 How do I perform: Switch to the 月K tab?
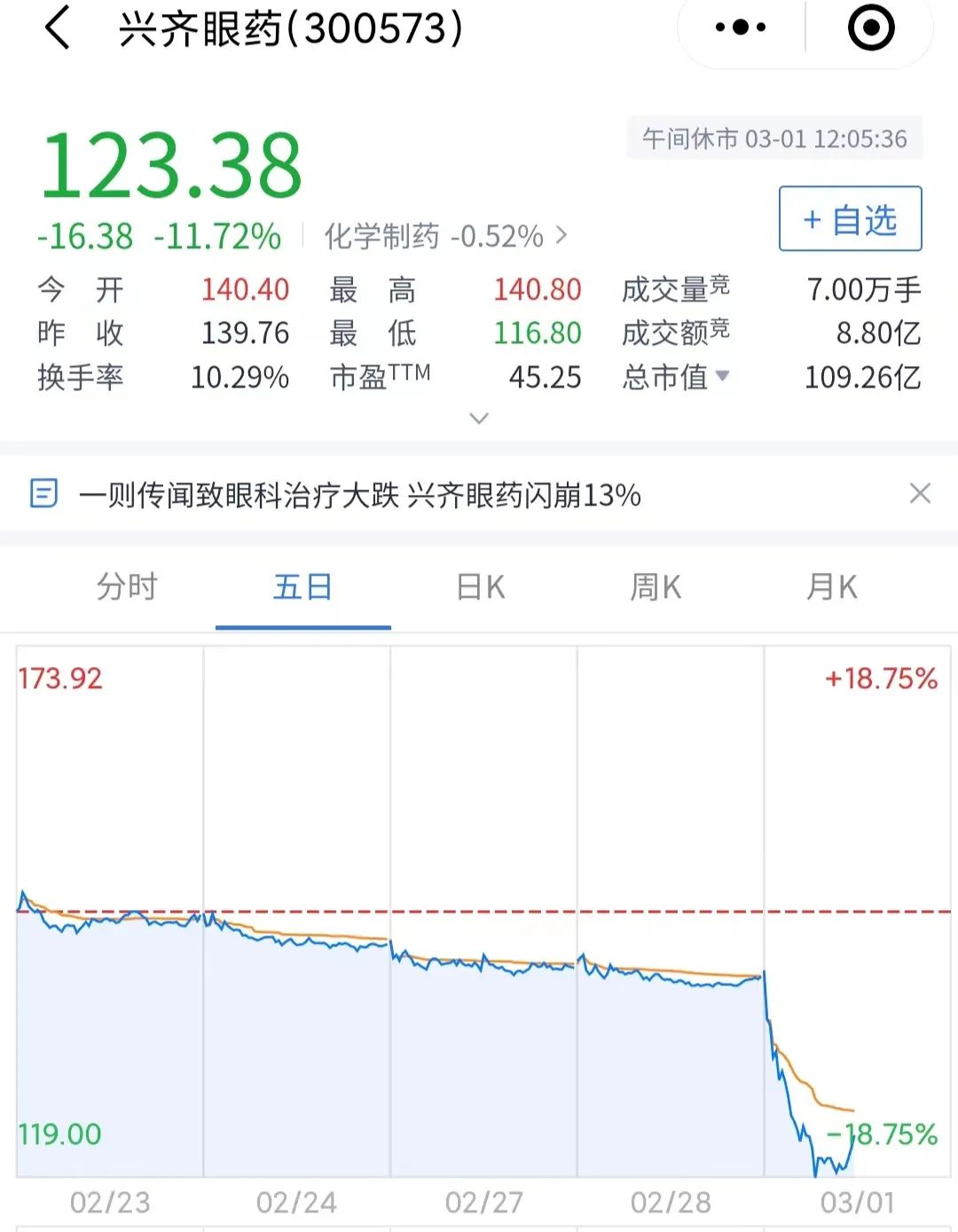(830, 586)
